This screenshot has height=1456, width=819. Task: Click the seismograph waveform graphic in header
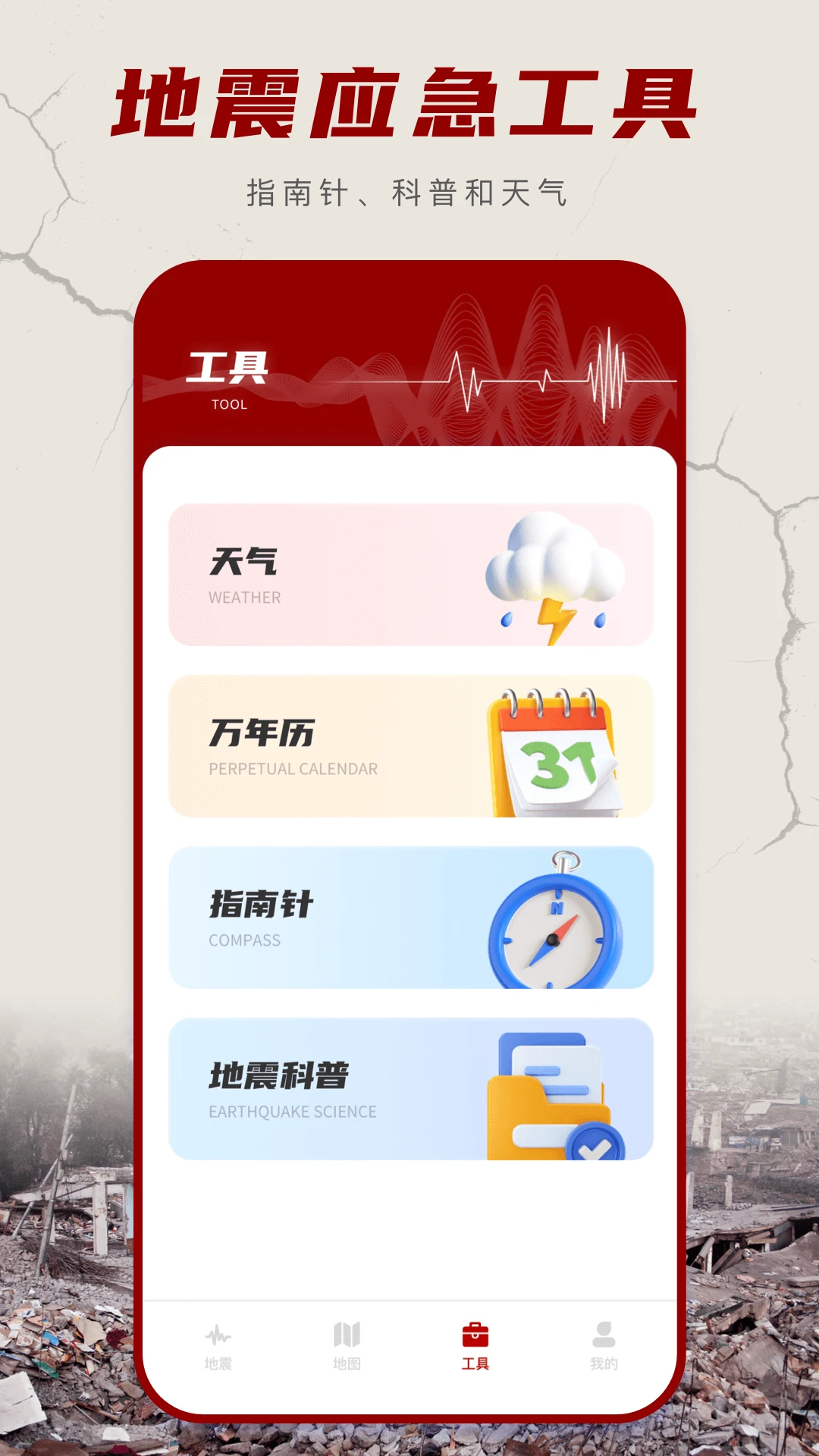pos(531,372)
